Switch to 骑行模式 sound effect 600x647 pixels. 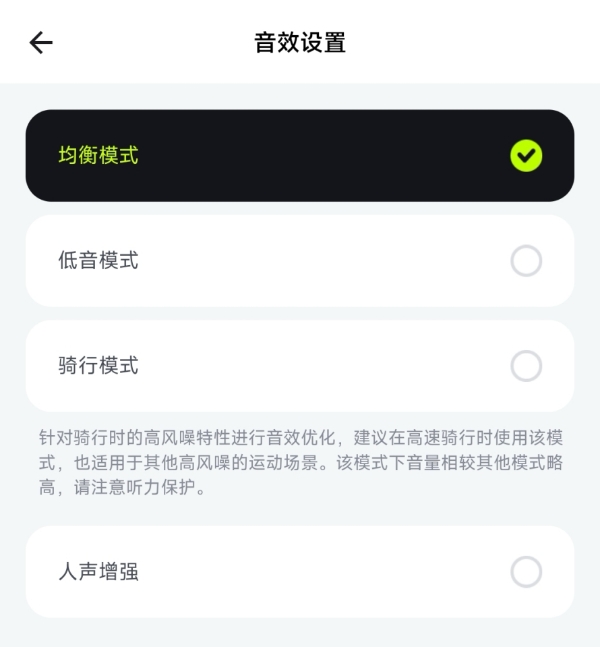pyautogui.click(x=300, y=366)
